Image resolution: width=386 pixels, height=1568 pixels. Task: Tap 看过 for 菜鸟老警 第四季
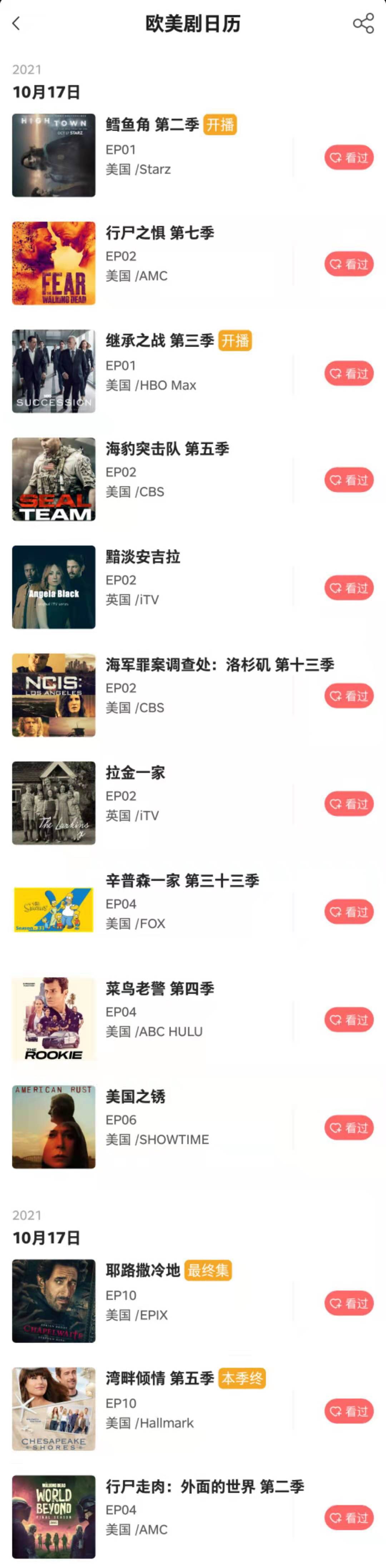pyautogui.click(x=348, y=1020)
